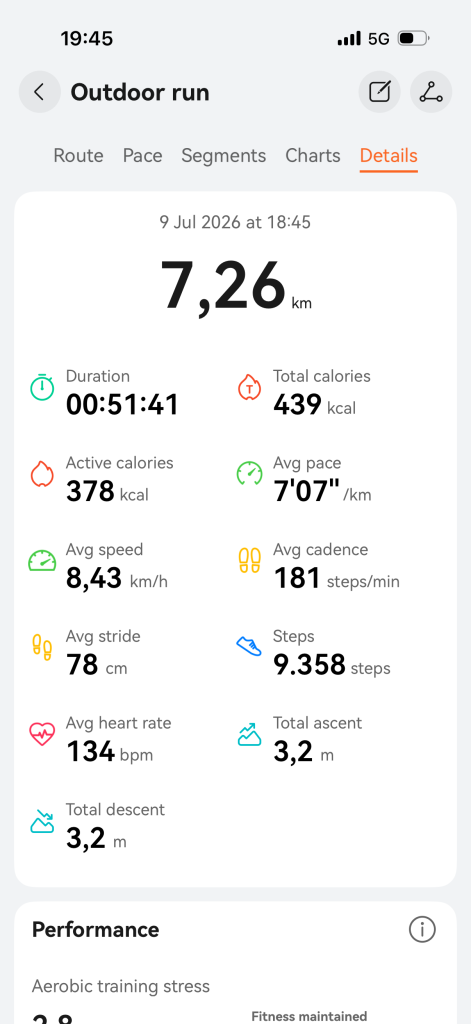Screen dimensions: 471x1024
Task: Go back from Outdoor run
Action: point(39,92)
